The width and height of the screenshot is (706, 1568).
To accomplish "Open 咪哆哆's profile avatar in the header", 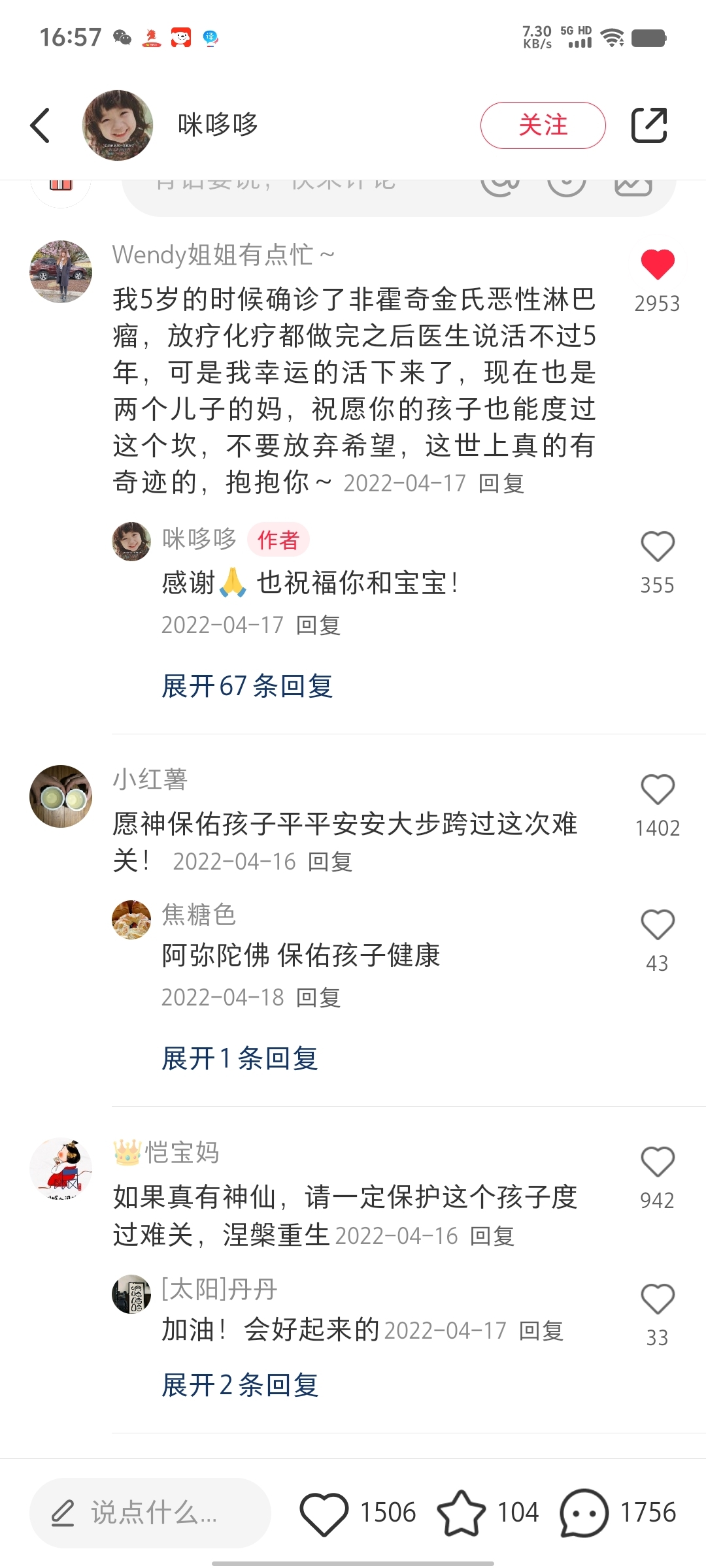I will [x=118, y=125].
